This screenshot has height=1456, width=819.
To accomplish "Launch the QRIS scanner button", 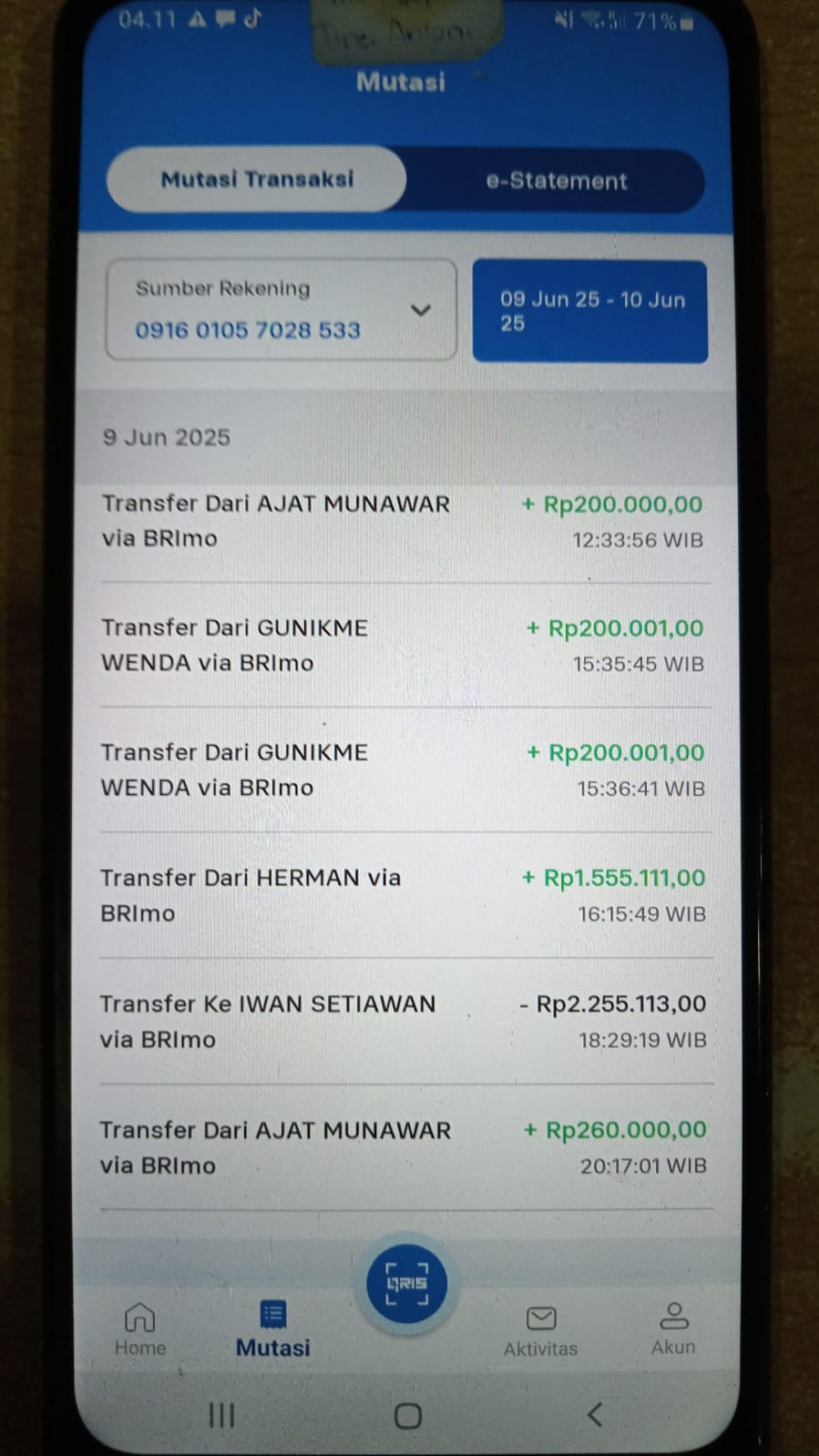I will [406, 1283].
